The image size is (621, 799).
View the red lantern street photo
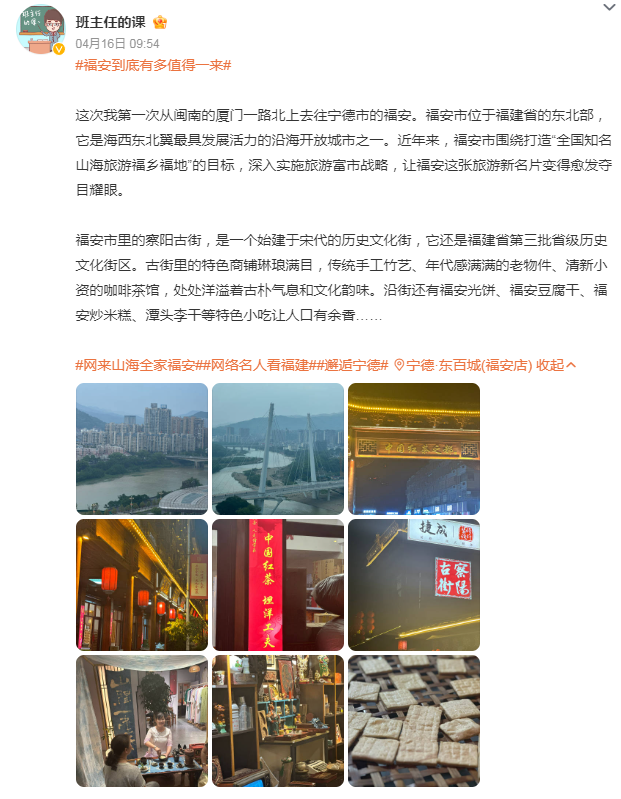(x=142, y=585)
